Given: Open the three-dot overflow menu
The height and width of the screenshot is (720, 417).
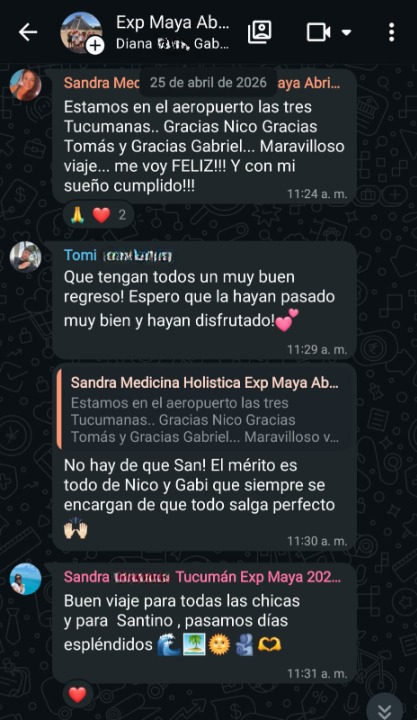Looking at the screenshot, I should 391,32.
